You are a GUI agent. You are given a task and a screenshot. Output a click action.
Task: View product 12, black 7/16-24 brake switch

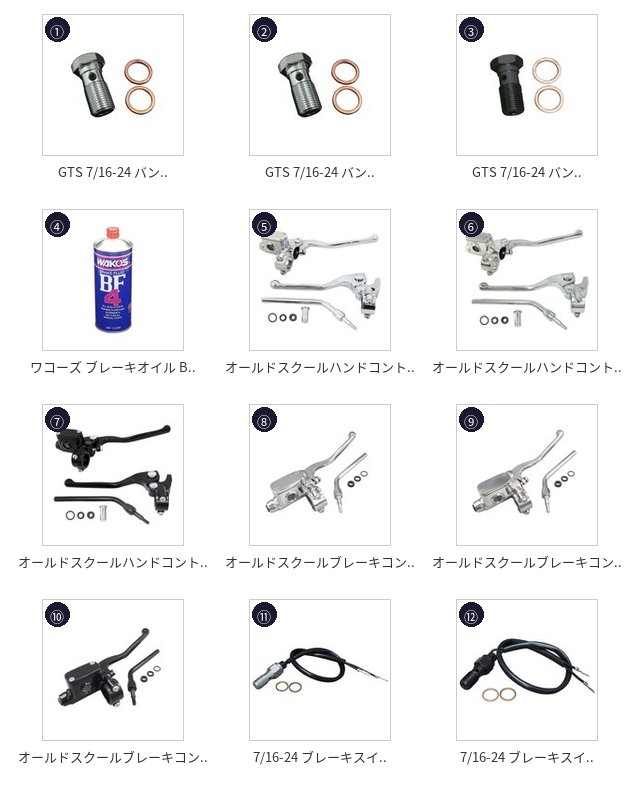tap(527, 670)
